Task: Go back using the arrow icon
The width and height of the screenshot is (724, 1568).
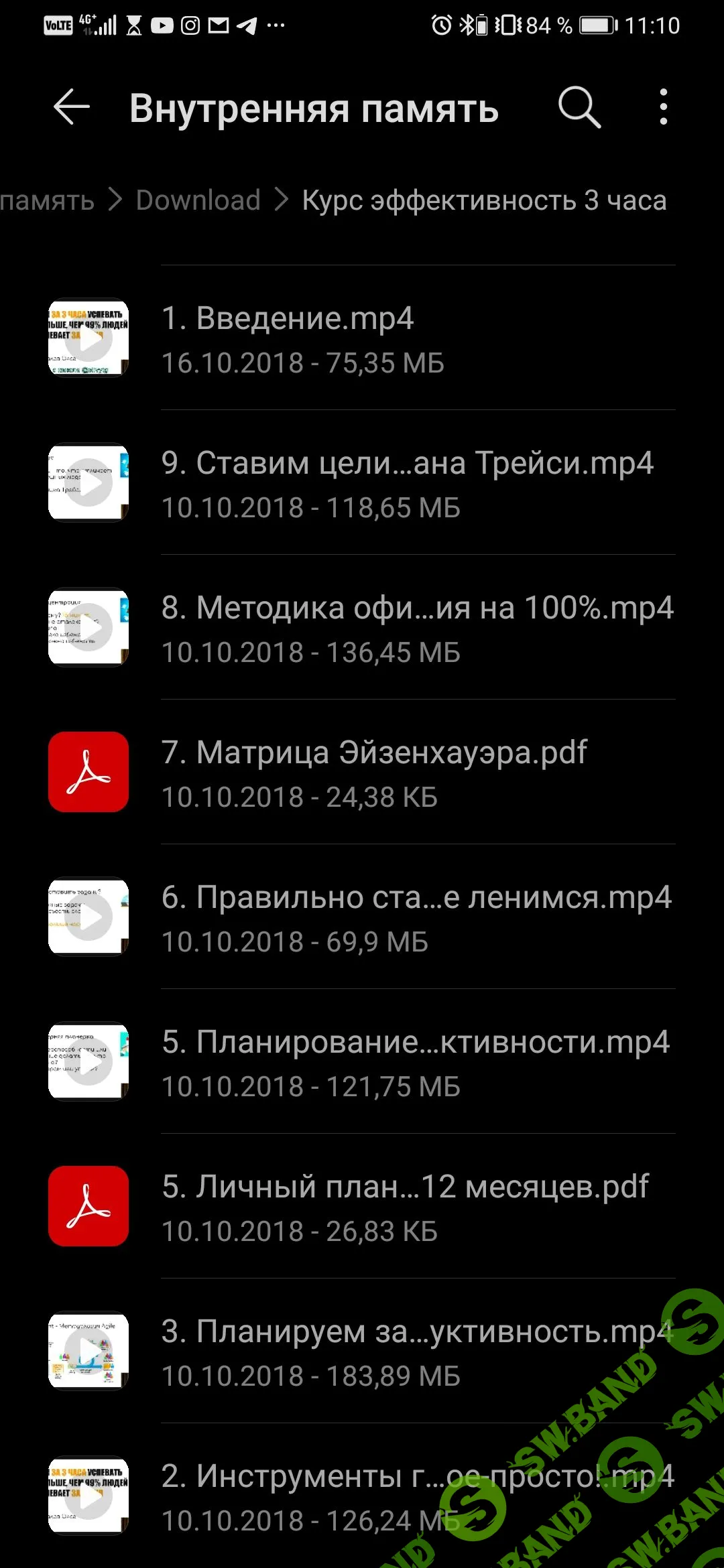Action: tap(72, 107)
